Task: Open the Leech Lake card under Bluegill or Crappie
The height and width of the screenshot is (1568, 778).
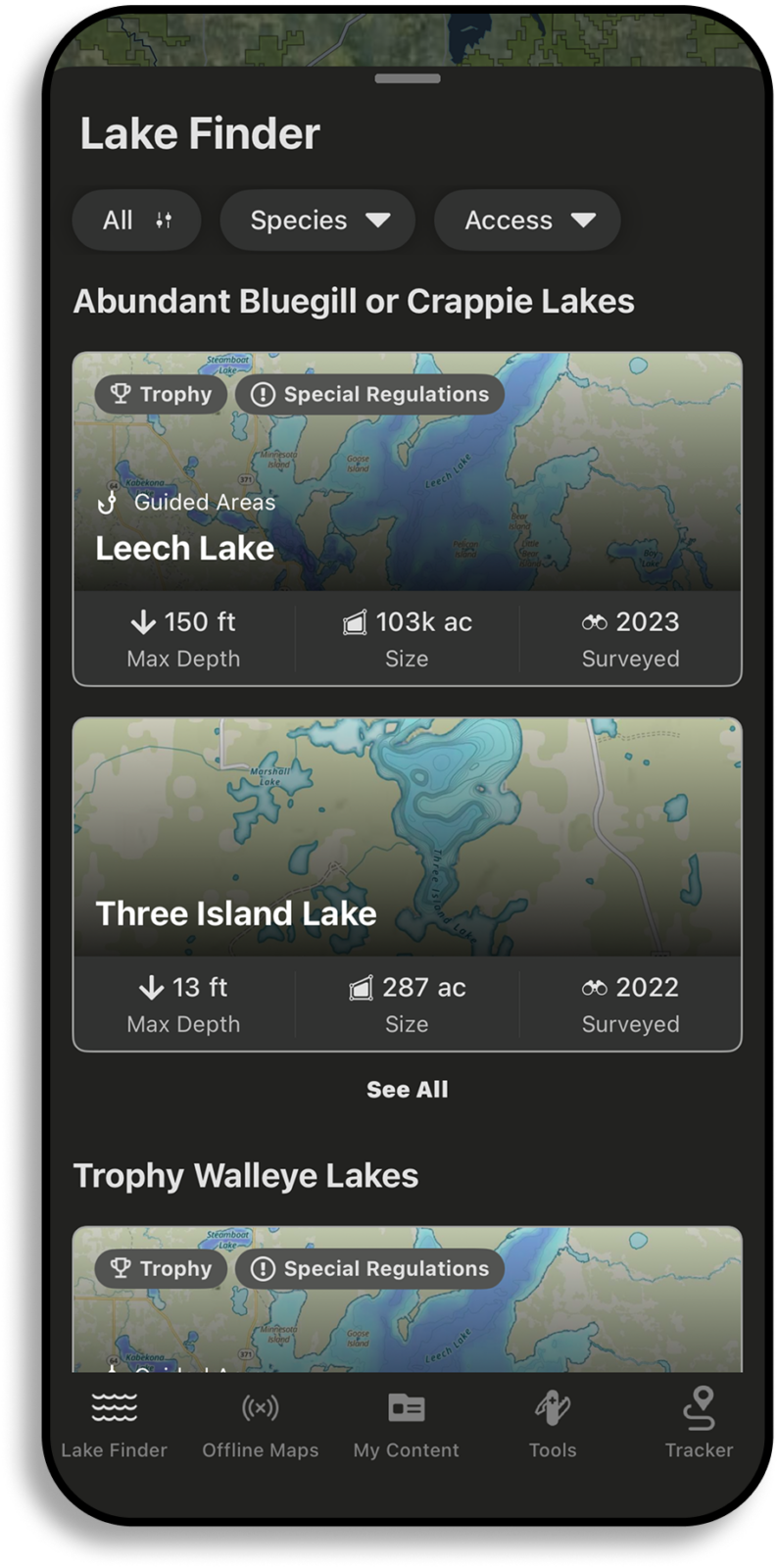Action: point(407,518)
